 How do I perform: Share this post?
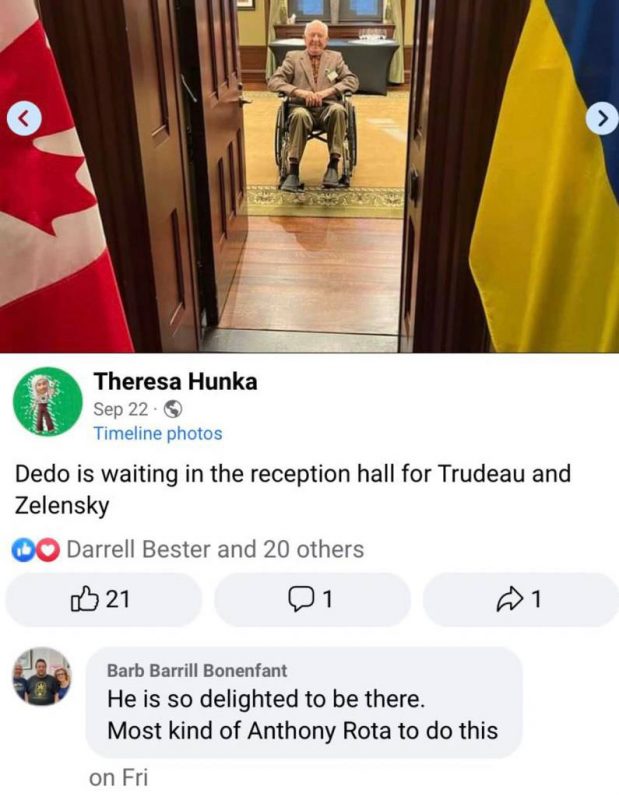(520, 600)
